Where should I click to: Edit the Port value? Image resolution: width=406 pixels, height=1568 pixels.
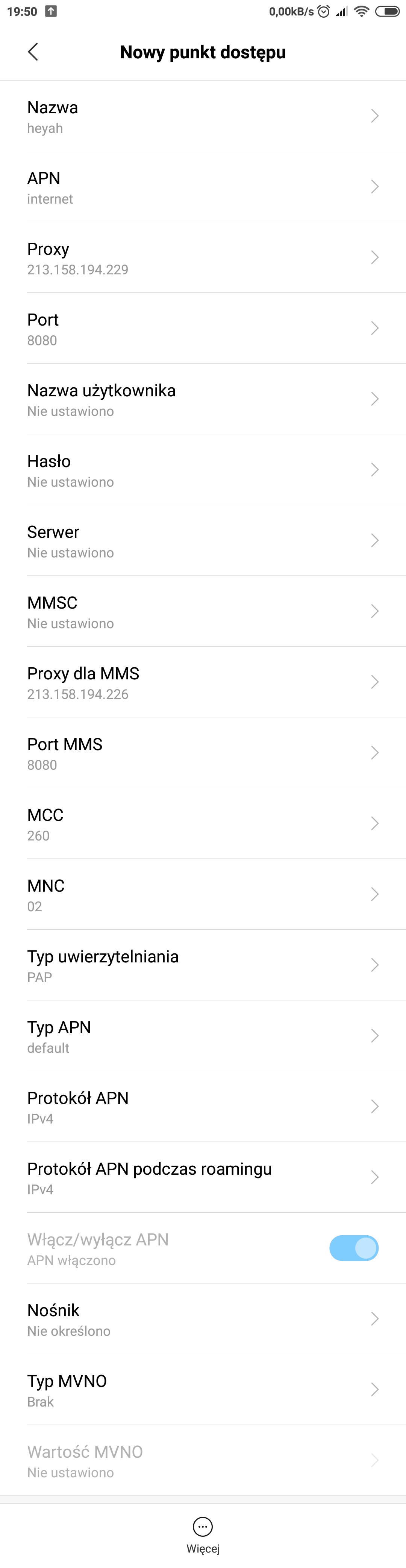coord(203,329)
